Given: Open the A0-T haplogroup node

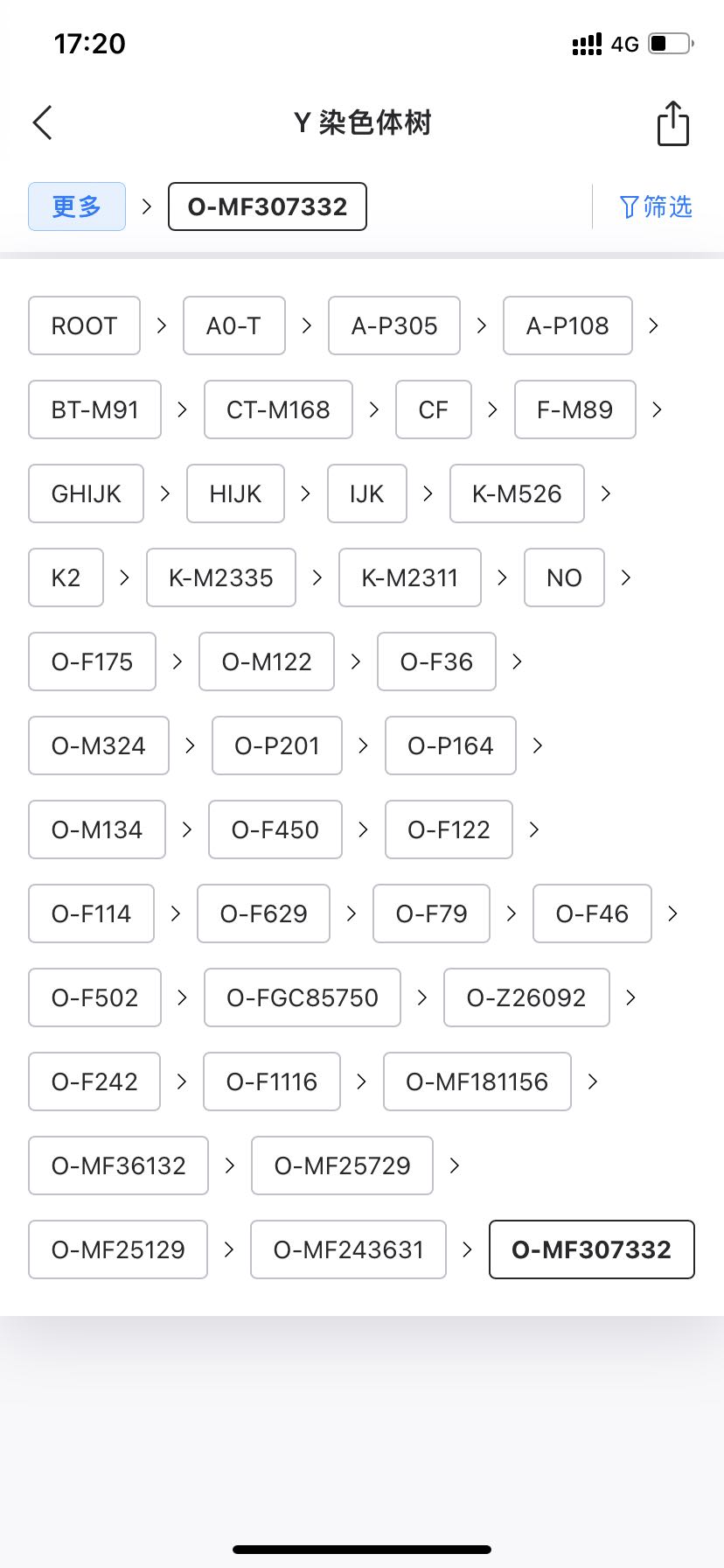Looking at the screenshot, I should [234, 325].
